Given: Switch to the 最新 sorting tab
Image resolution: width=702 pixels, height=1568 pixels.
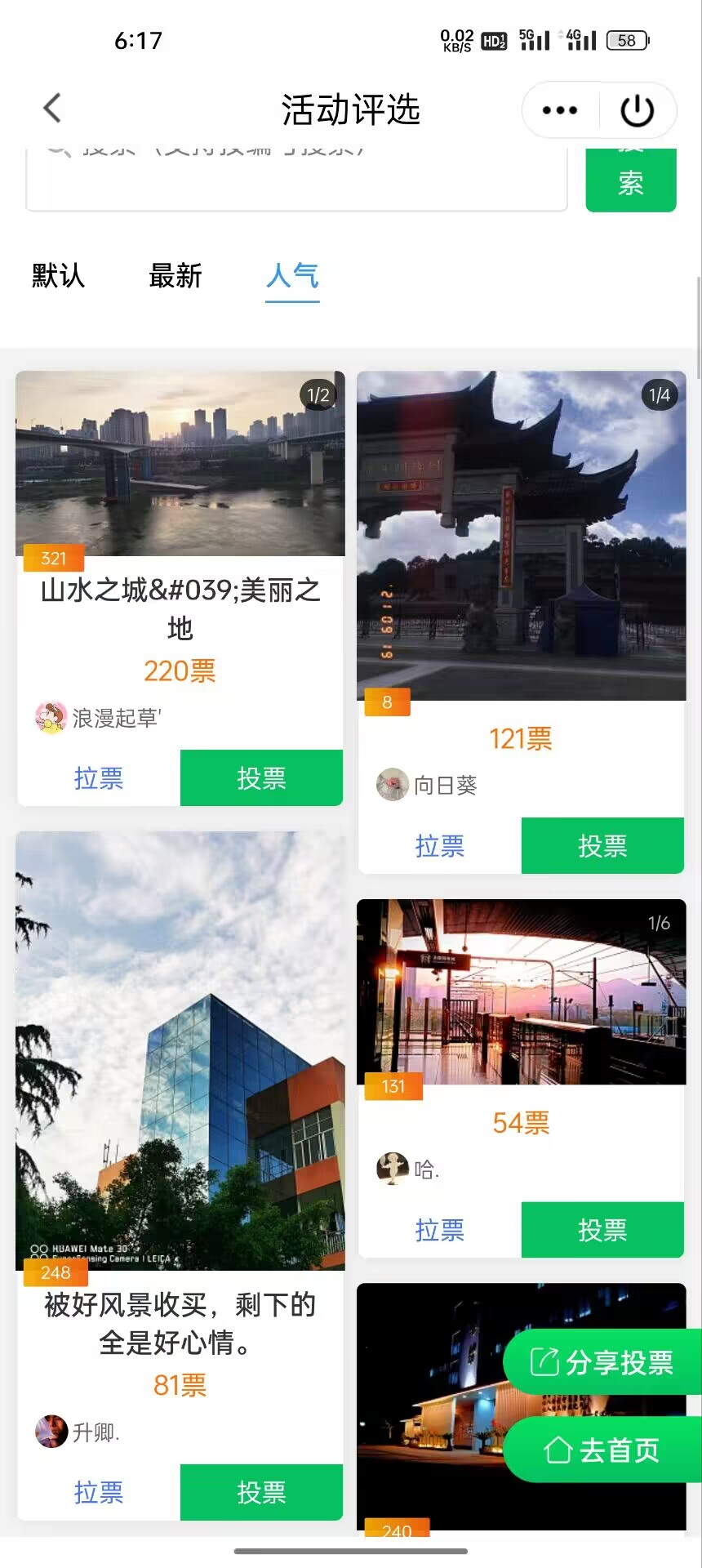Looking at the screenshot, I should pyautogui.click(x=175, y=276).
